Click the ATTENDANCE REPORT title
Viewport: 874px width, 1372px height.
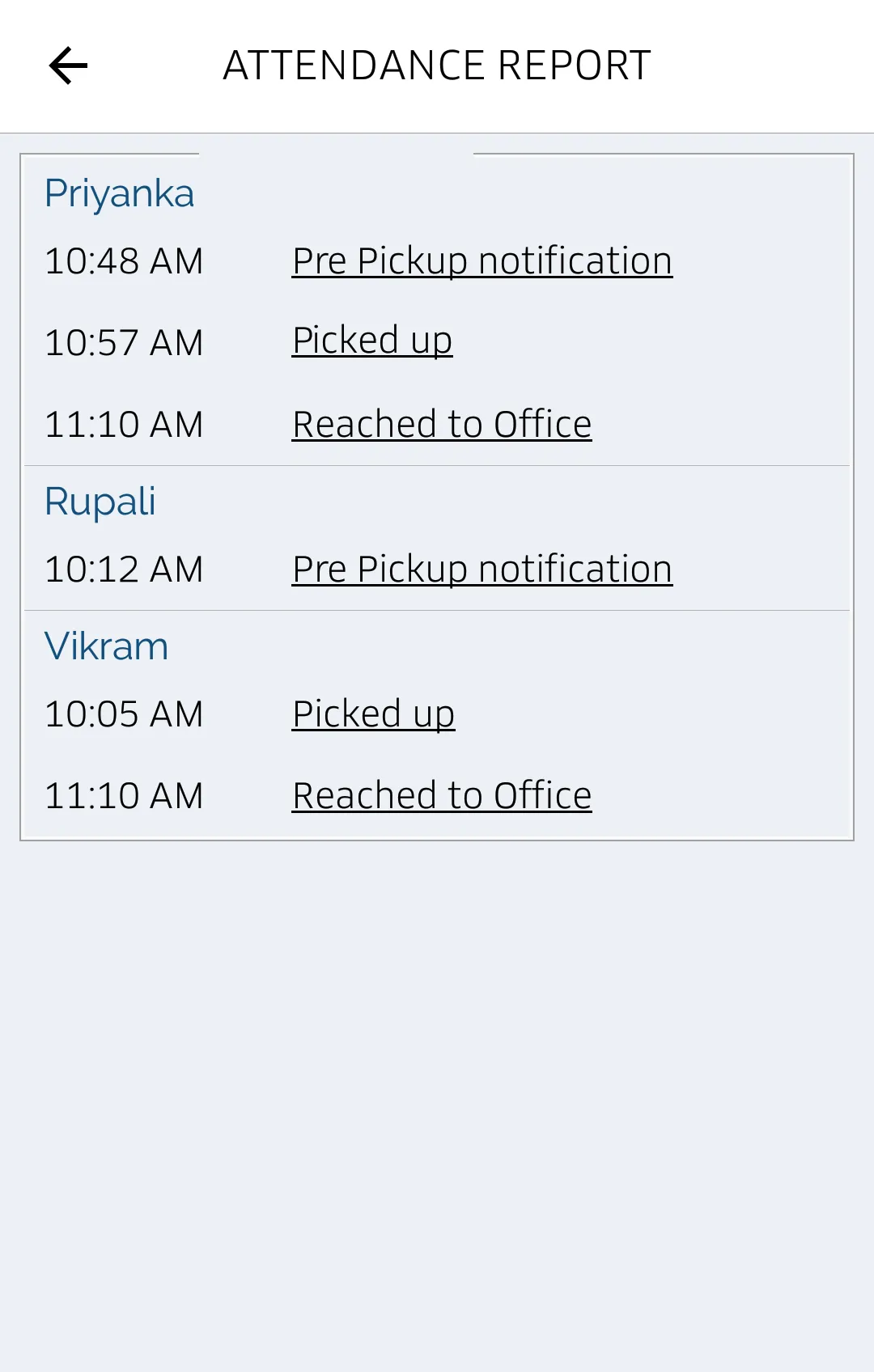(436, 66)
